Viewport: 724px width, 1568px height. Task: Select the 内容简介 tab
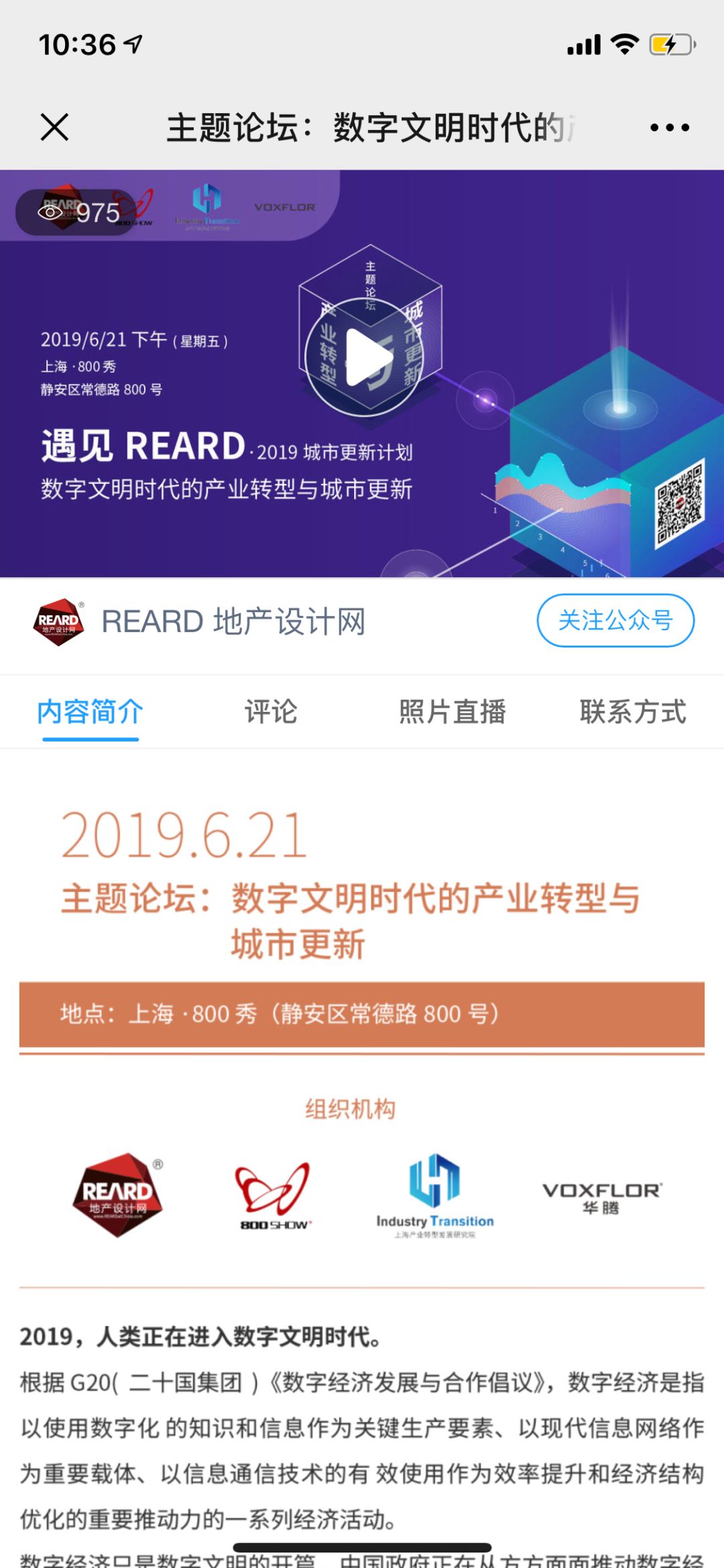point(90,712)
